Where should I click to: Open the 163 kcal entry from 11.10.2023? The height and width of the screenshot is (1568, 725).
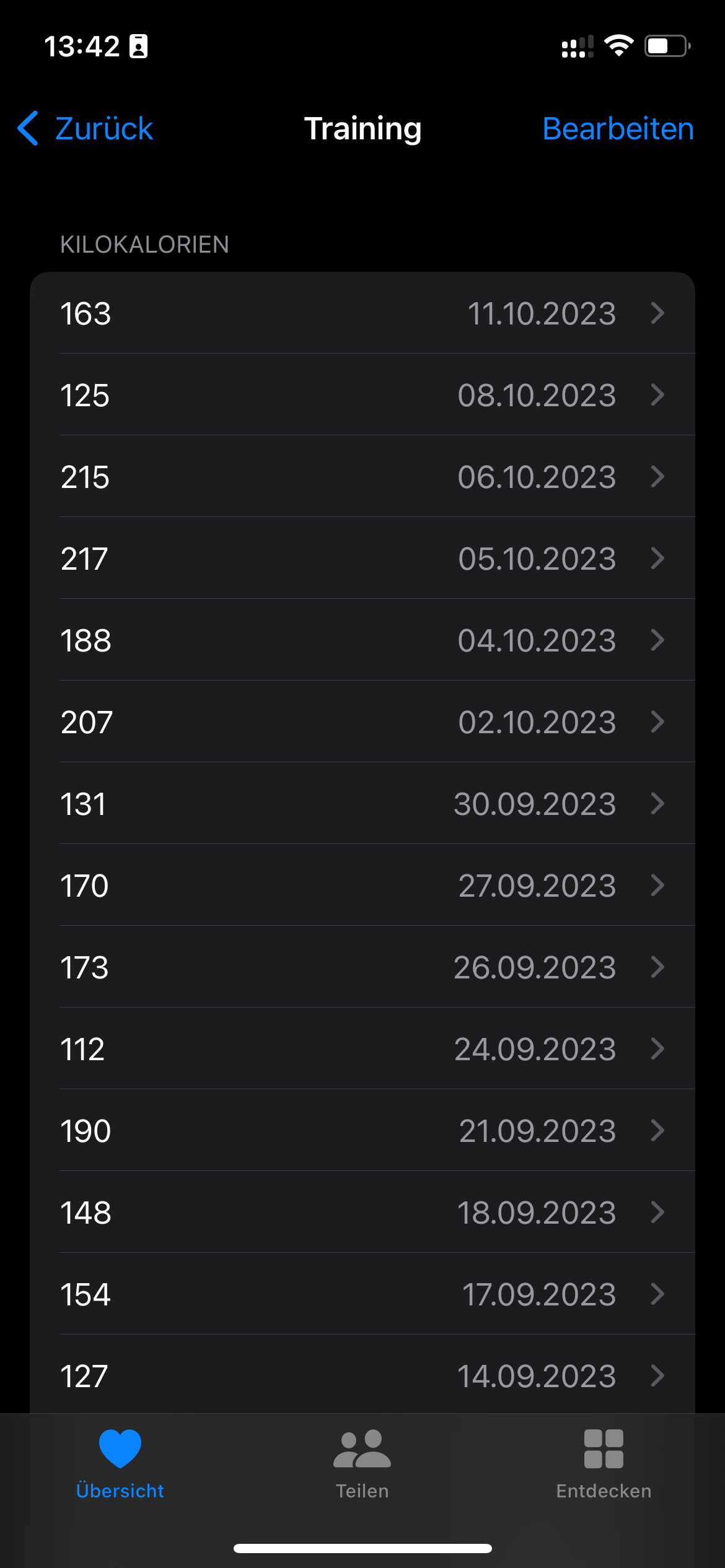[362, 313]
